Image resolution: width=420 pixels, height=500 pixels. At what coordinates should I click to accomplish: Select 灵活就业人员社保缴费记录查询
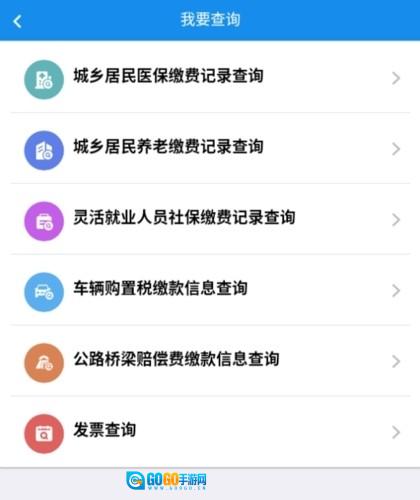(210, 219)
